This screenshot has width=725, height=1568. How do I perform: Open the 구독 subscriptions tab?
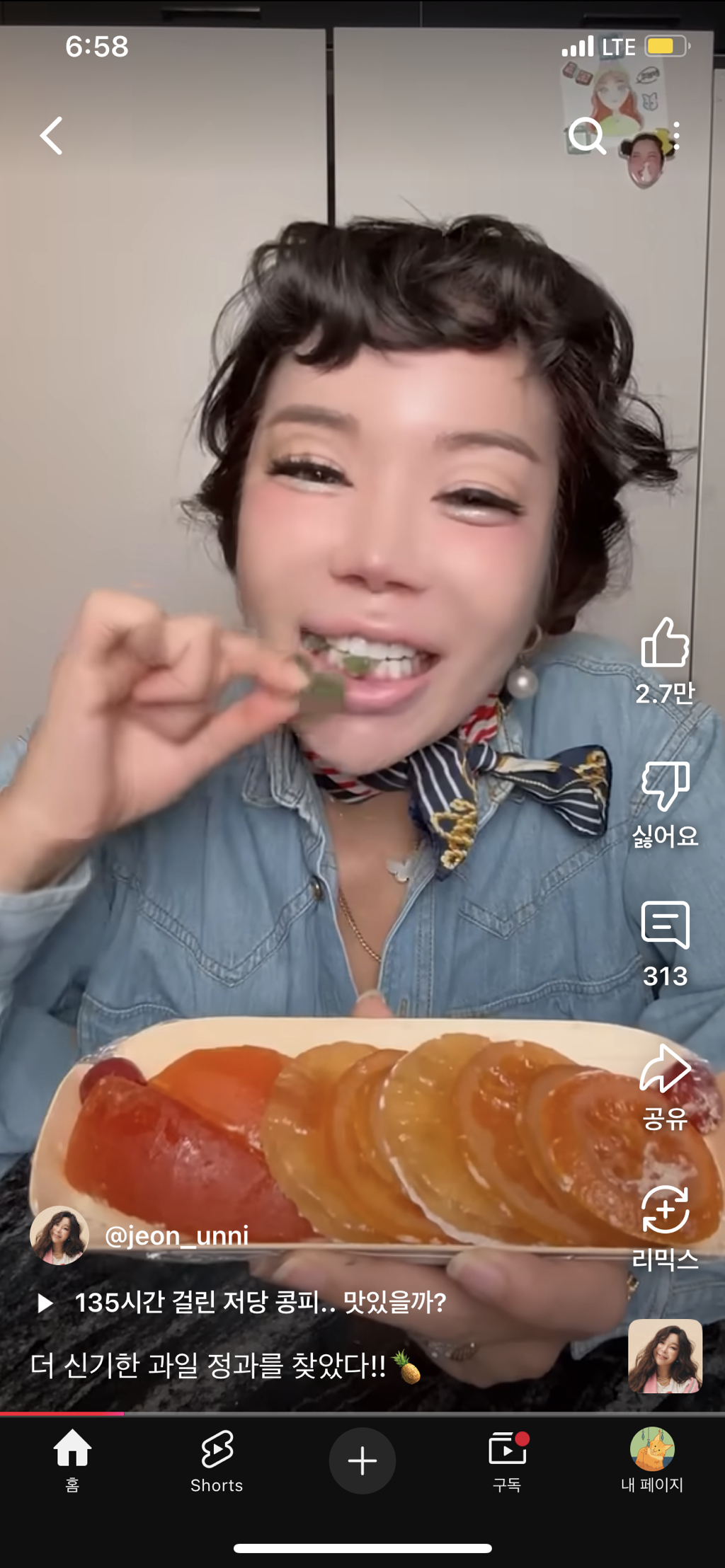[507, 1460]
